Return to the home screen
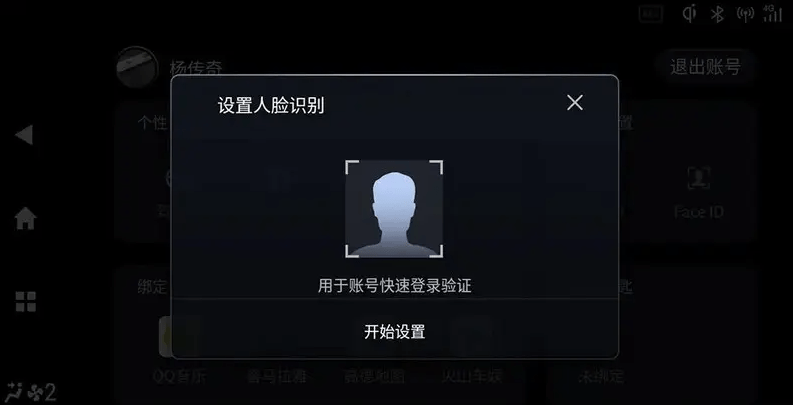 tap(25, 218)
